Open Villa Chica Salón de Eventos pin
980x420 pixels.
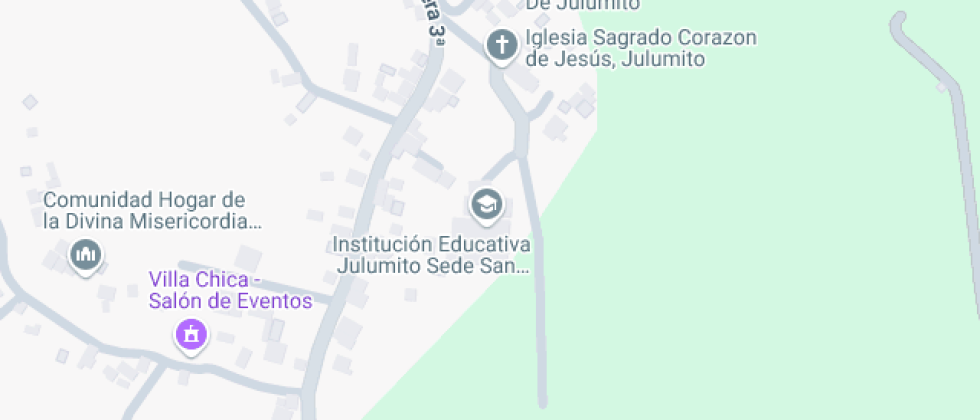click(x=191, y=333)
